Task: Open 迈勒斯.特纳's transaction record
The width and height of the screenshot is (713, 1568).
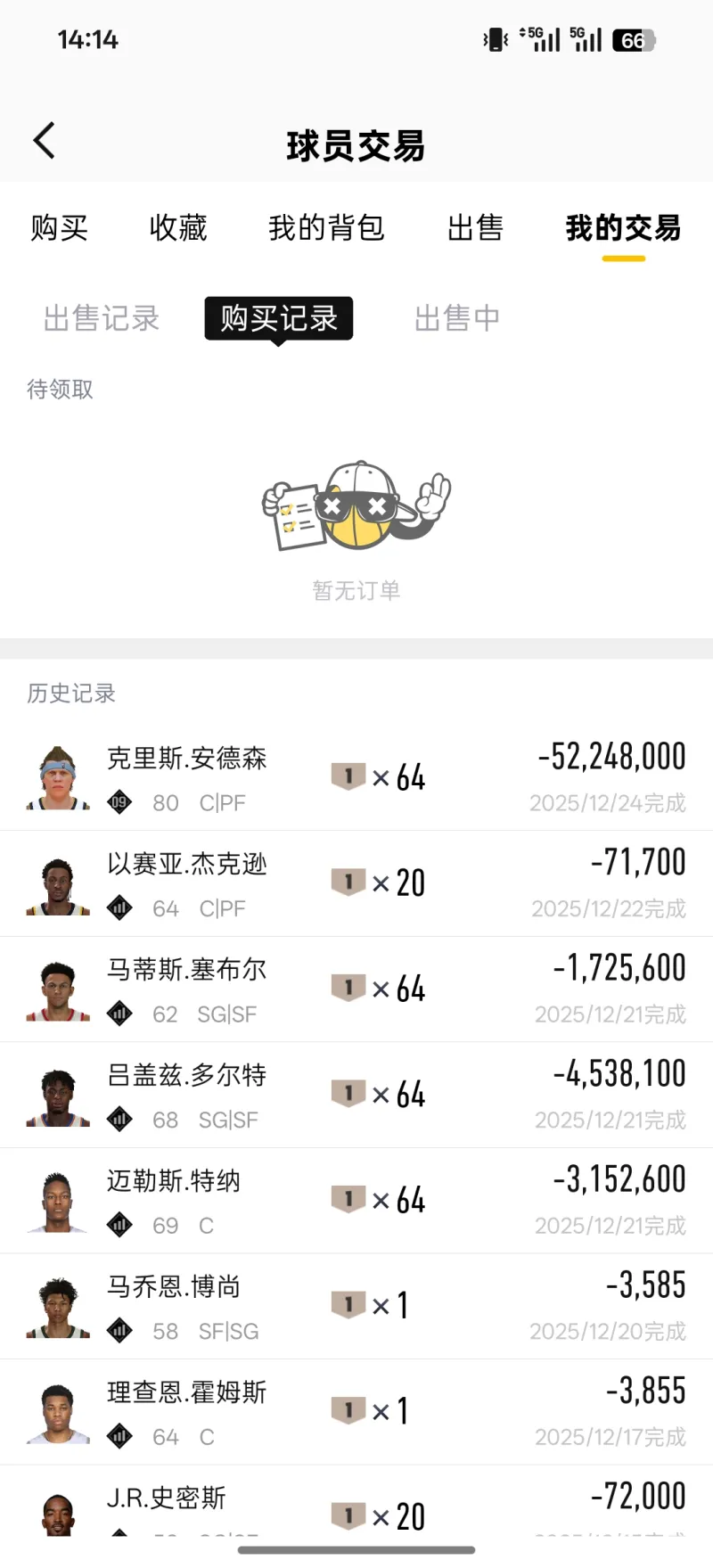Action: [x=356, y=1200]
